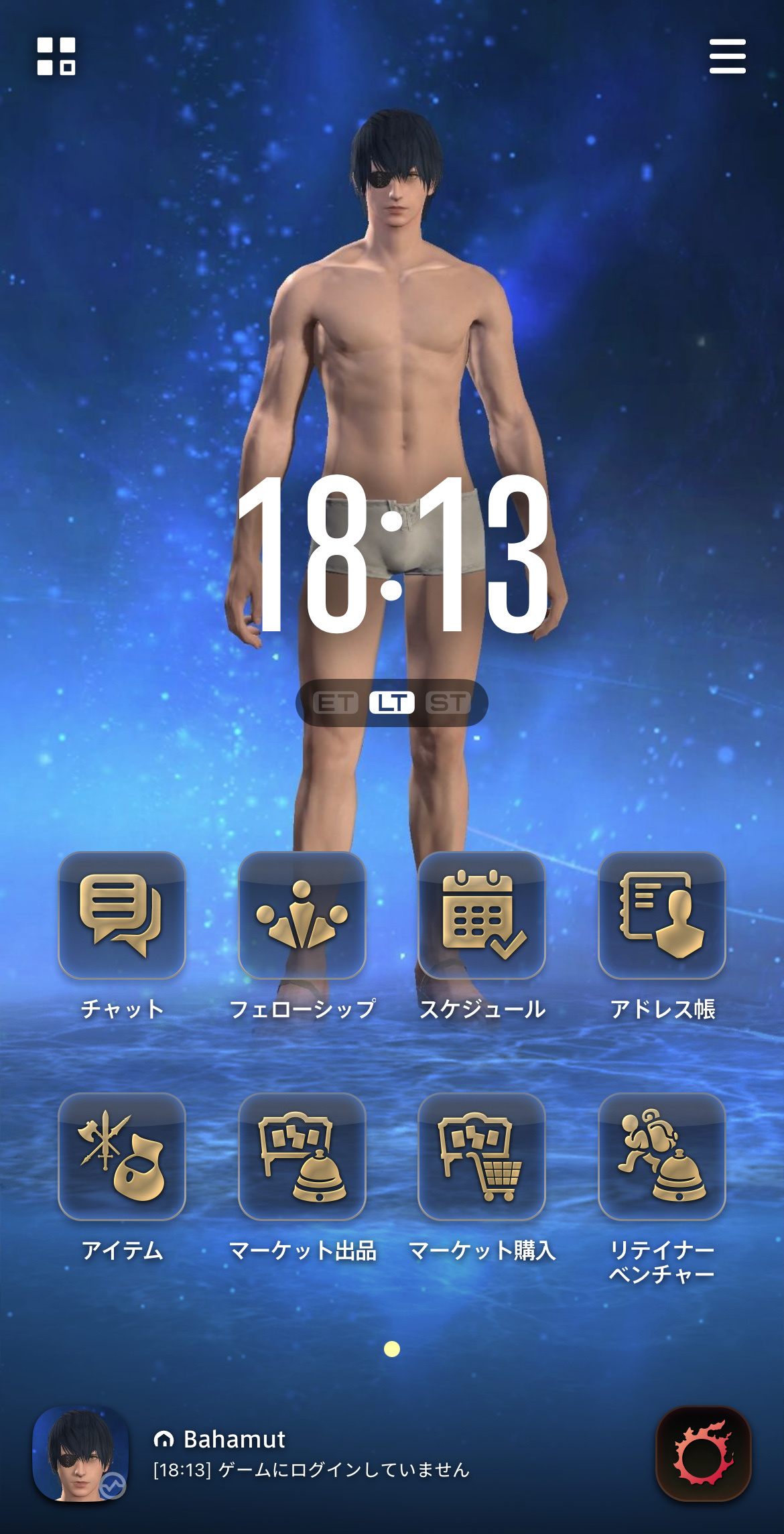Open マーケット出品 (Market listing)
The image size is (784, 1534).
(x=302, y=1156)
